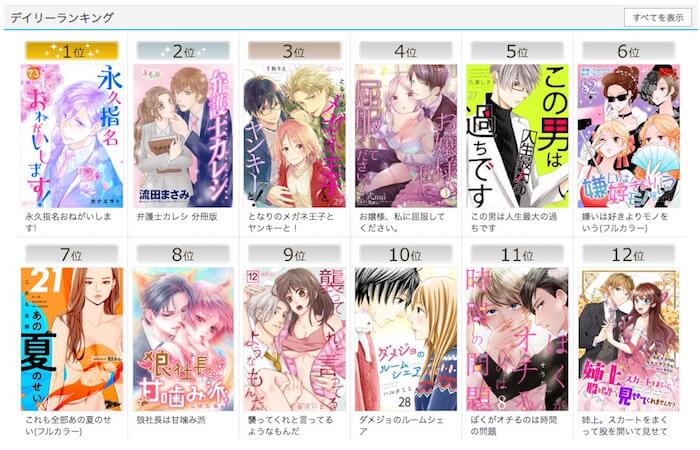Tap the すべてを表示 button
700x450 pixels.
(657, 18)
